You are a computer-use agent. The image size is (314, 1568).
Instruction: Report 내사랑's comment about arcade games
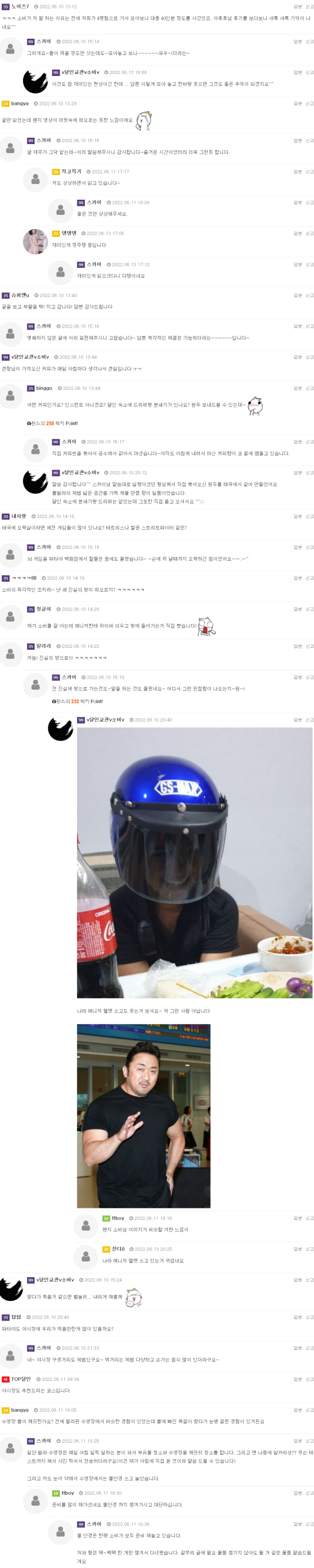tap(309, 516)
